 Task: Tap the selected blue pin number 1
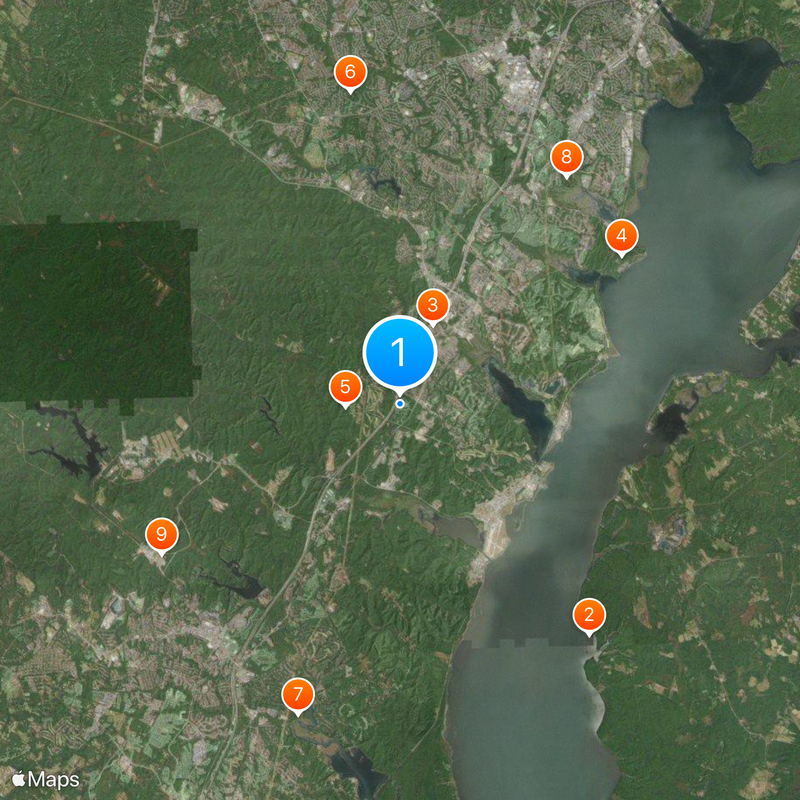(400, 351)
